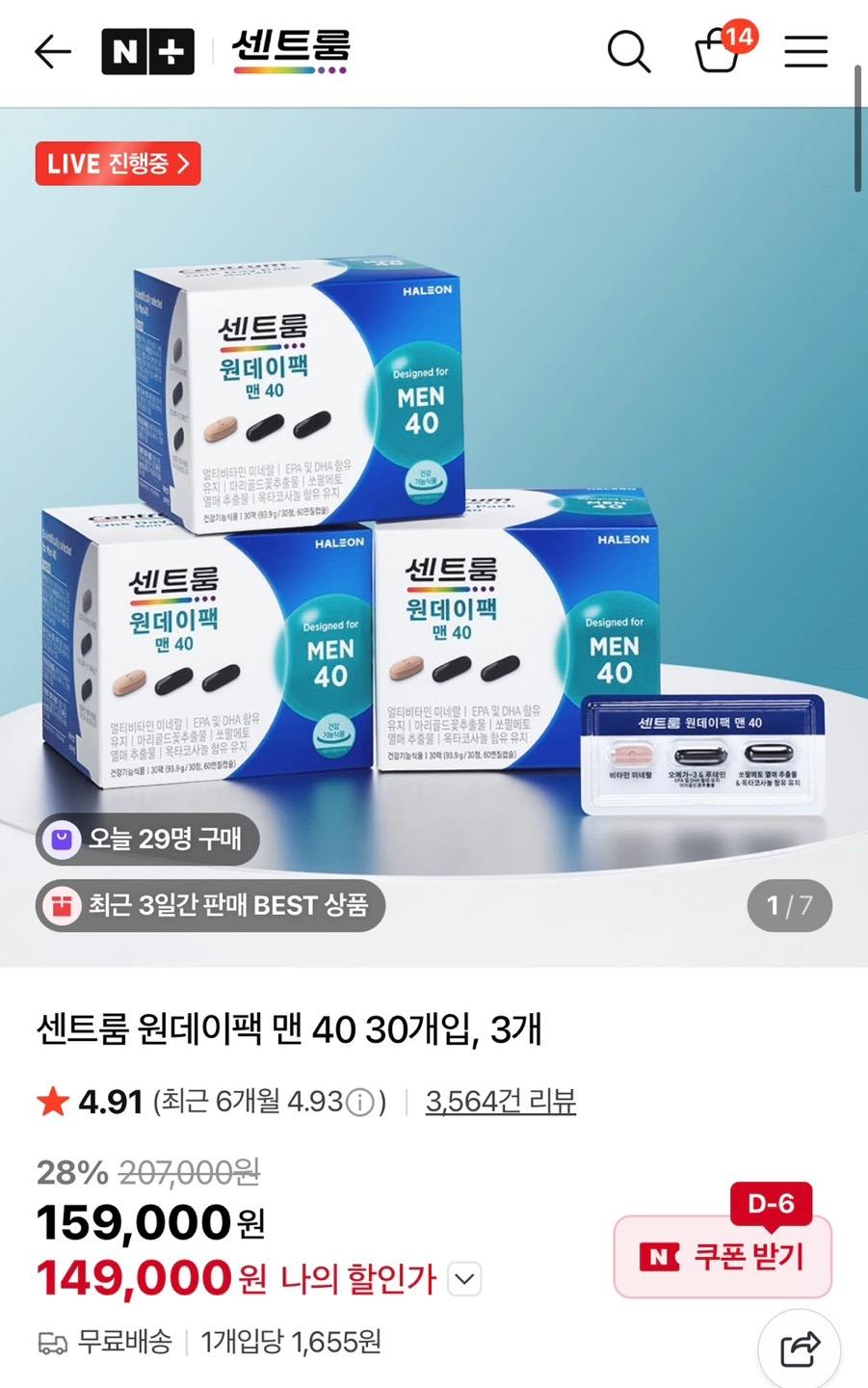Expand the 나의 할인가 price details
Screen dimensions: 868x1388
coord(465,1280)
